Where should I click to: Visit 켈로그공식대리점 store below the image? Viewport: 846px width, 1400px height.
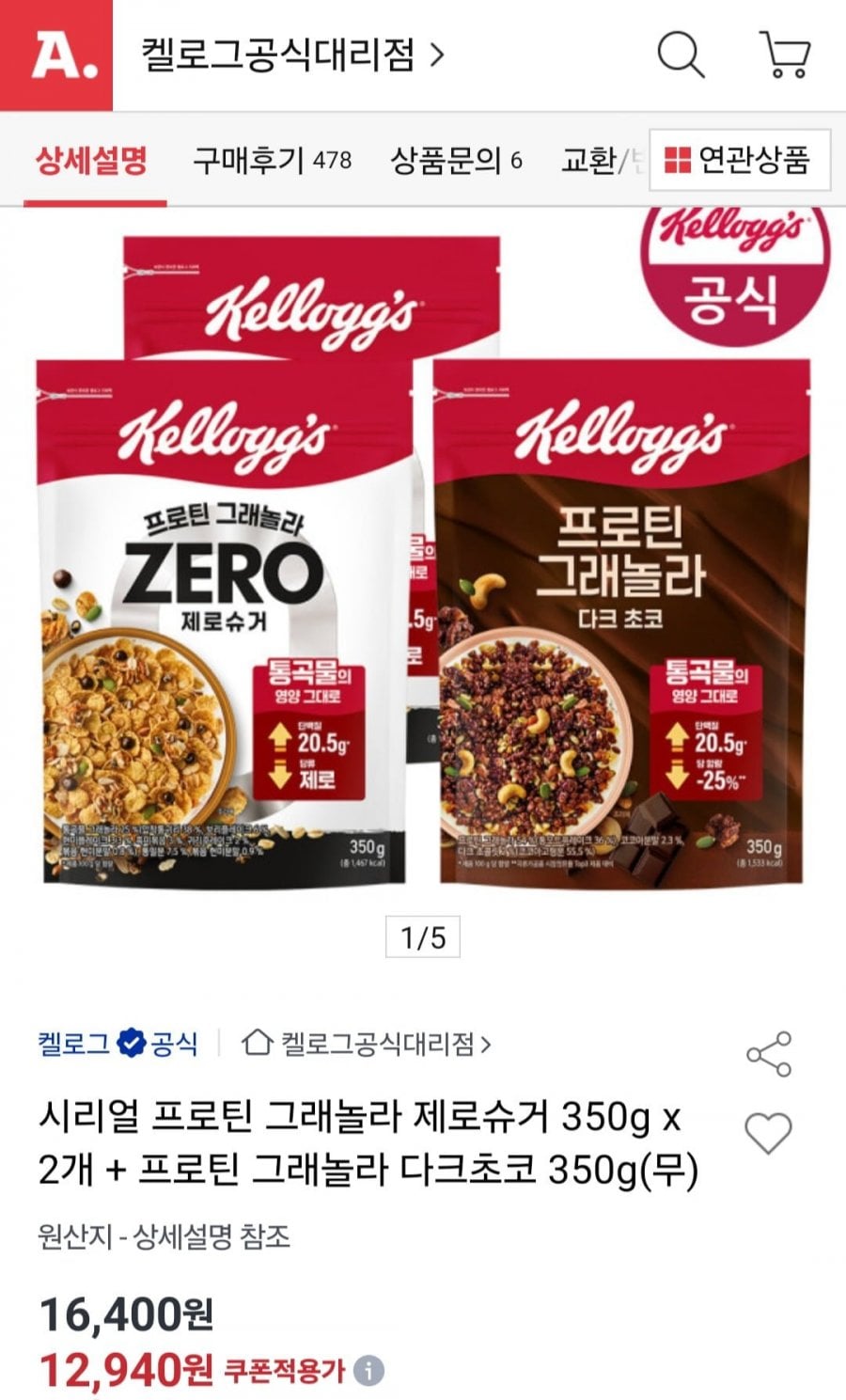point(367,1044)
